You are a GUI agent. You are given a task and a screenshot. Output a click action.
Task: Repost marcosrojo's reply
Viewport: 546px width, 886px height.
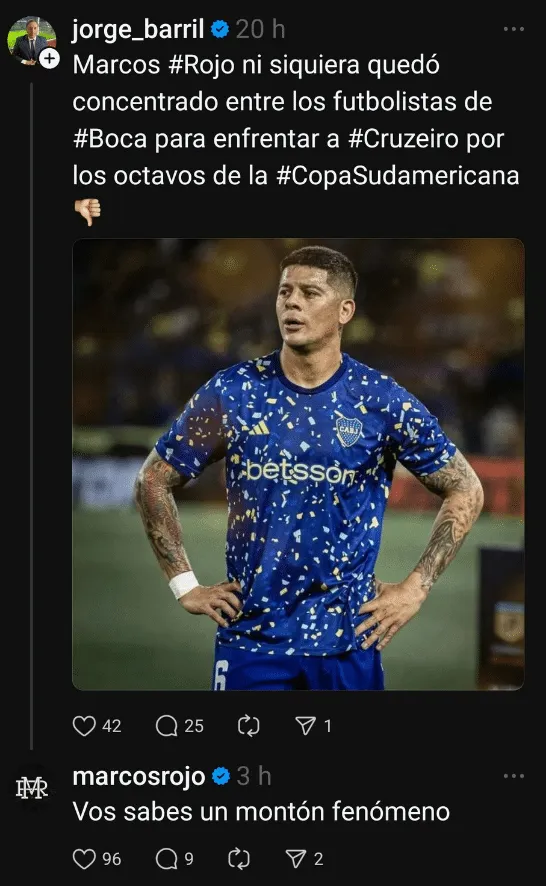(239, 859)
